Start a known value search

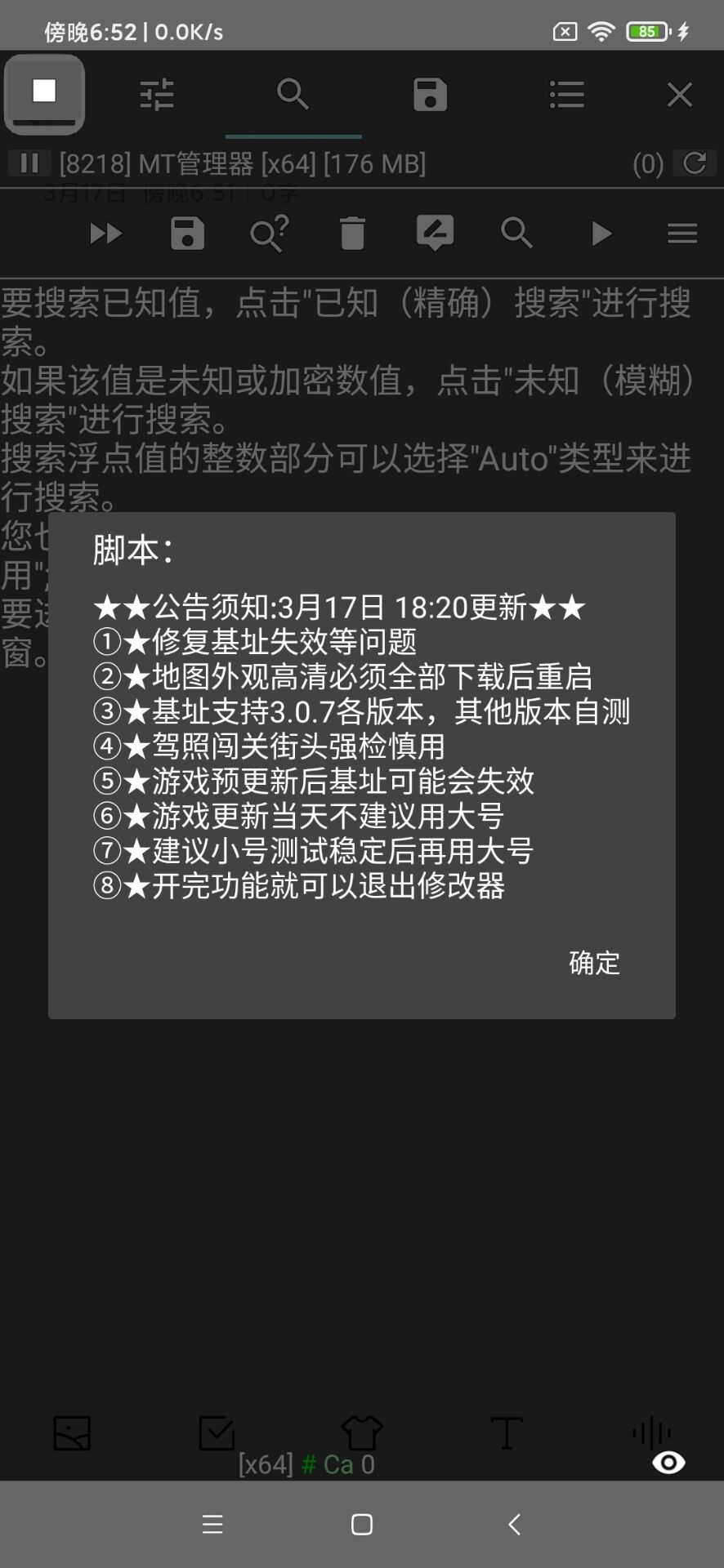(516, 234)
